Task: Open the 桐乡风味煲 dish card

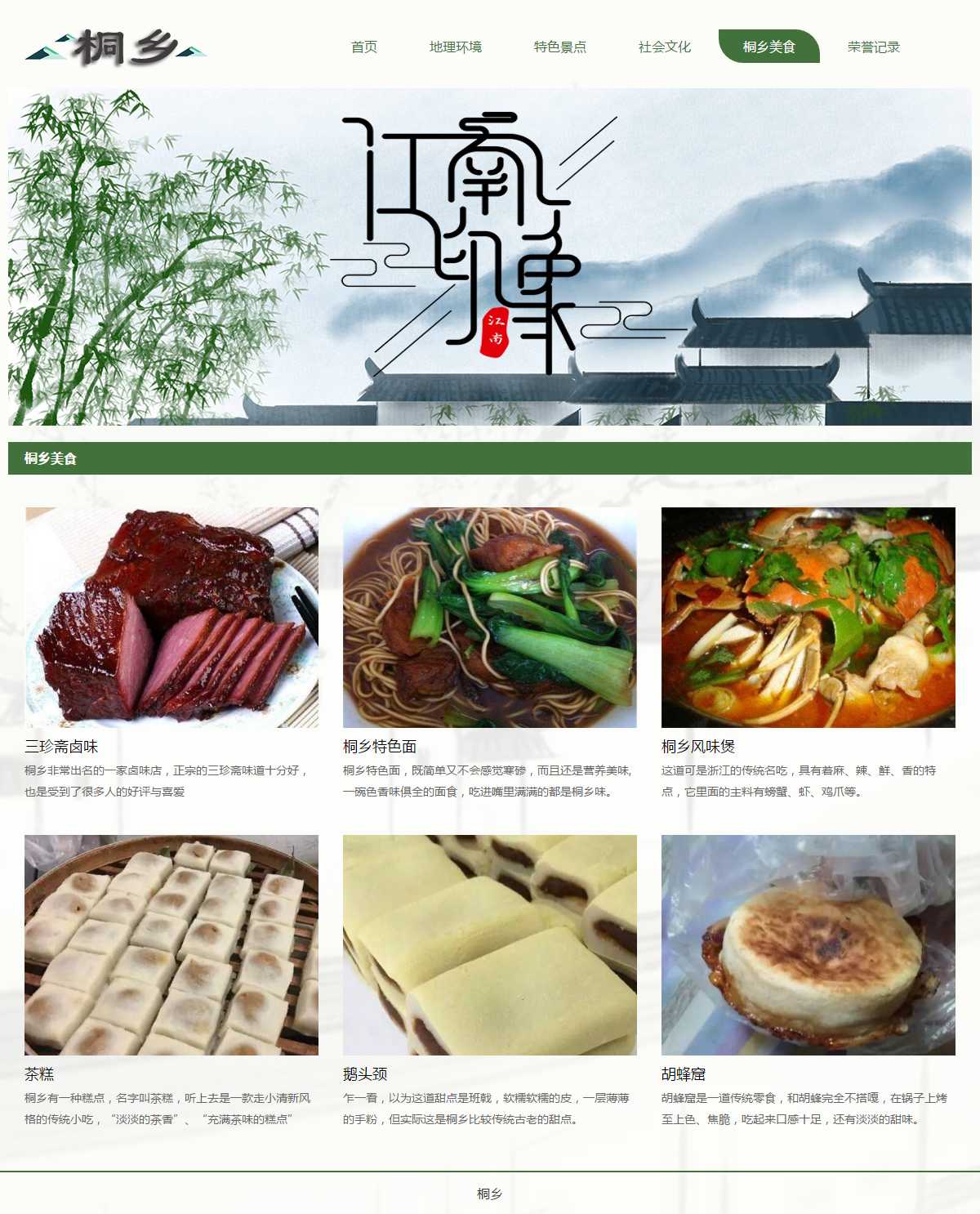Action: (x=808, y=618)
